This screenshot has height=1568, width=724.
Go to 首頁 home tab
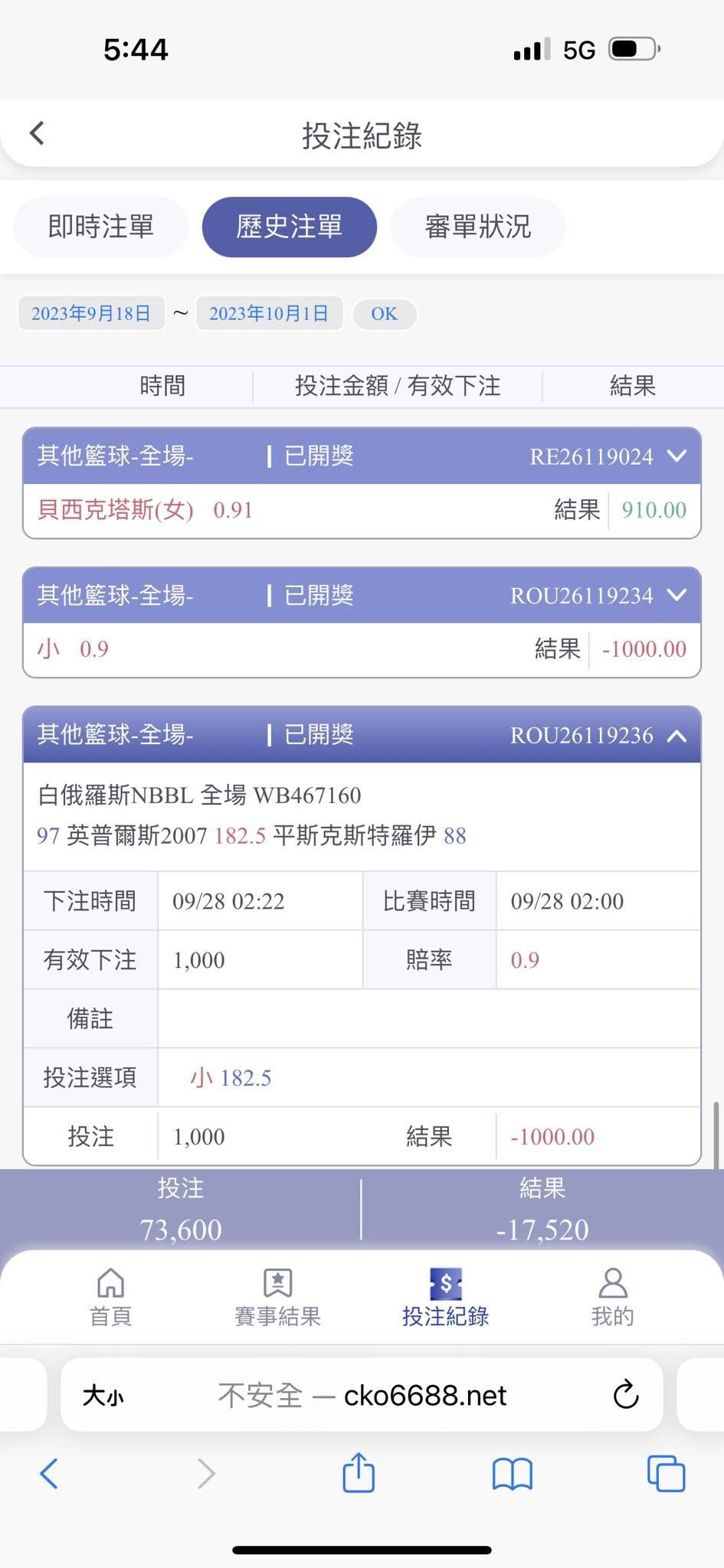110,1297
